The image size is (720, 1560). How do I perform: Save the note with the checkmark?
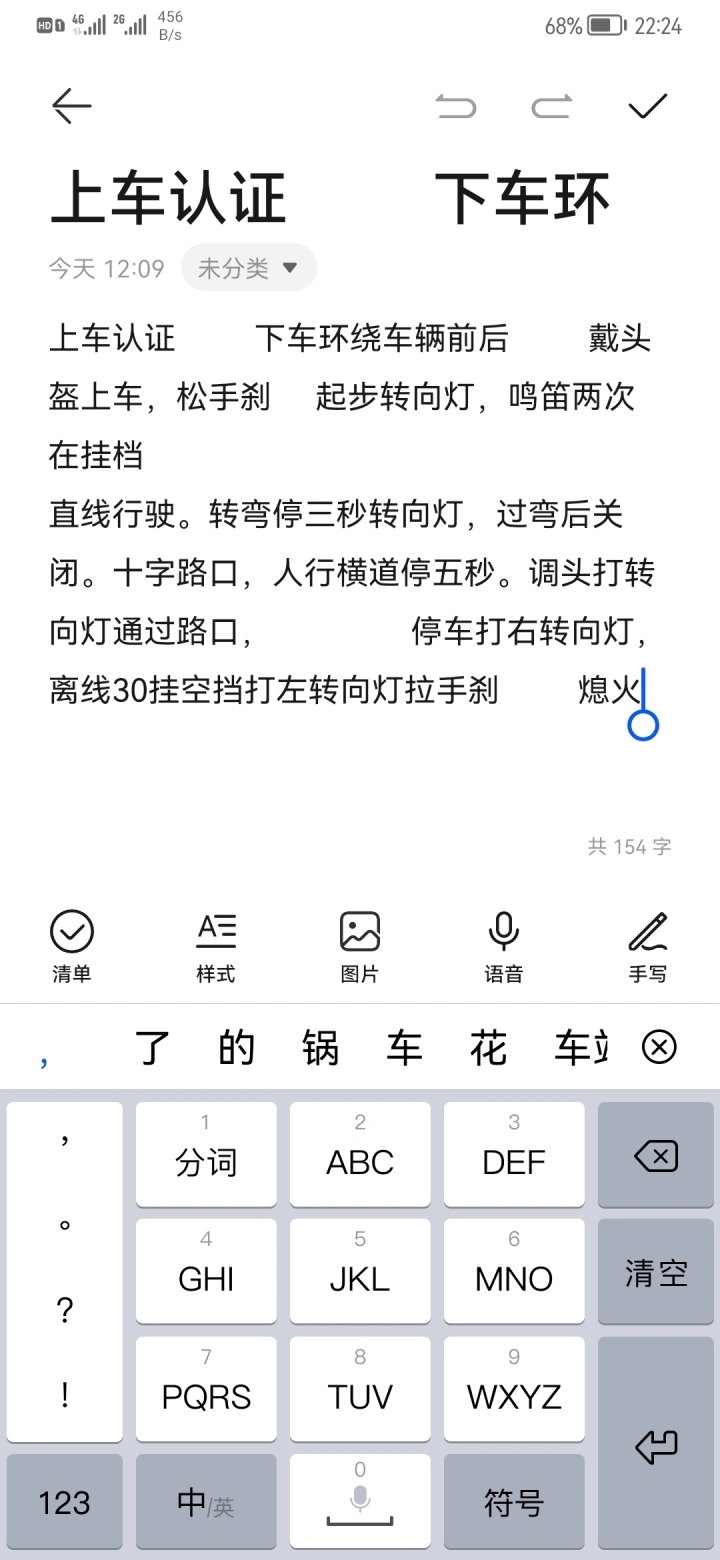647,106
